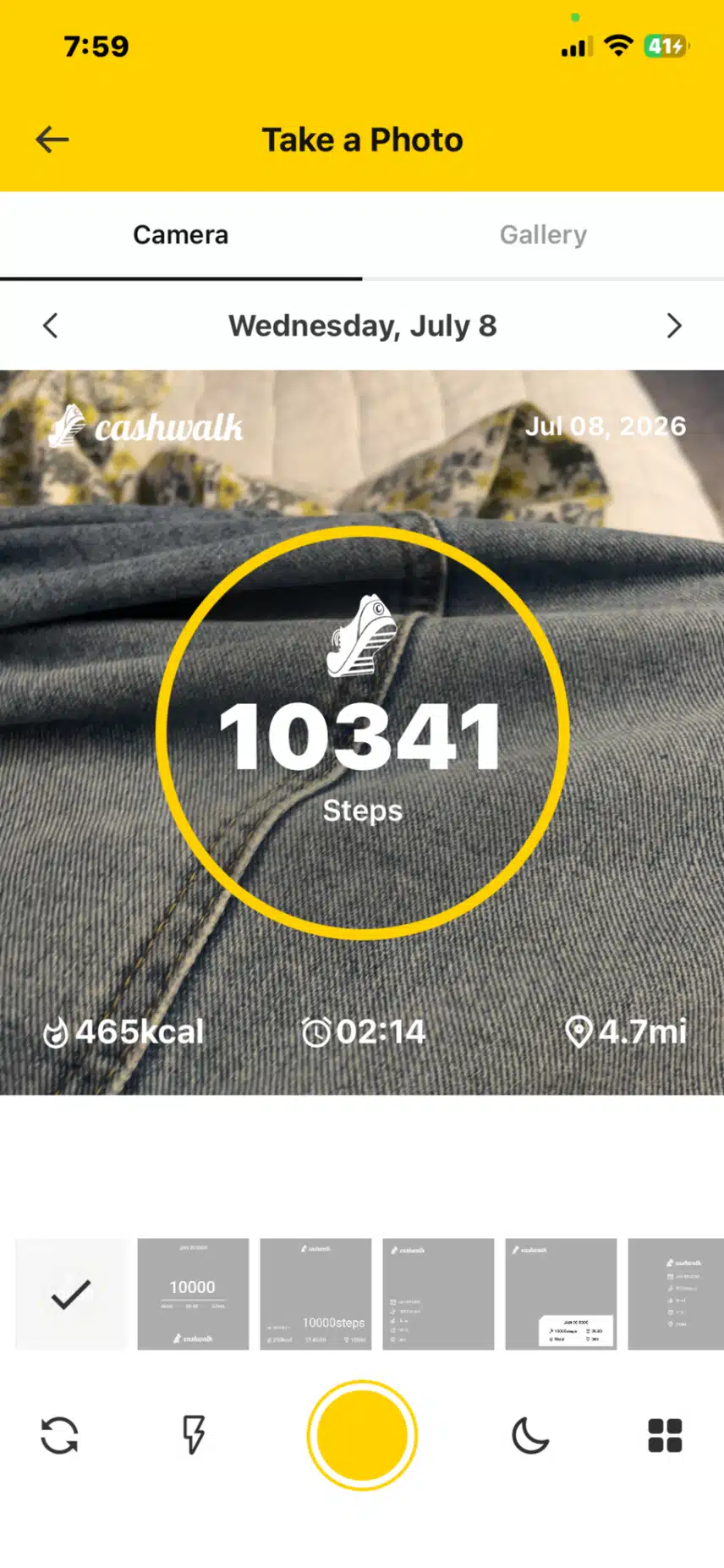Go to the previous day
Screen dimensions: 724x1568
coord(51,326)
